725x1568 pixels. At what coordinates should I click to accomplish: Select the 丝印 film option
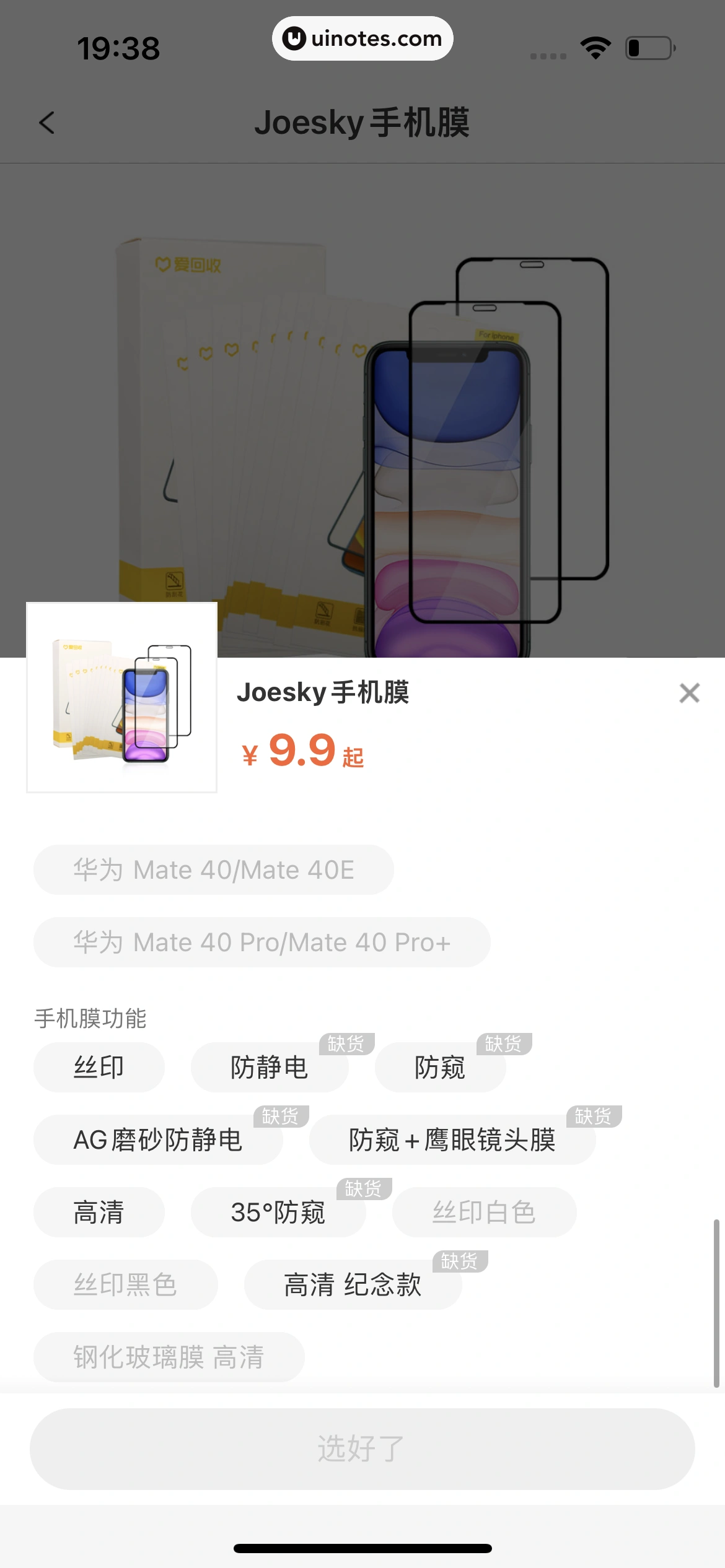click(99, 1066)
